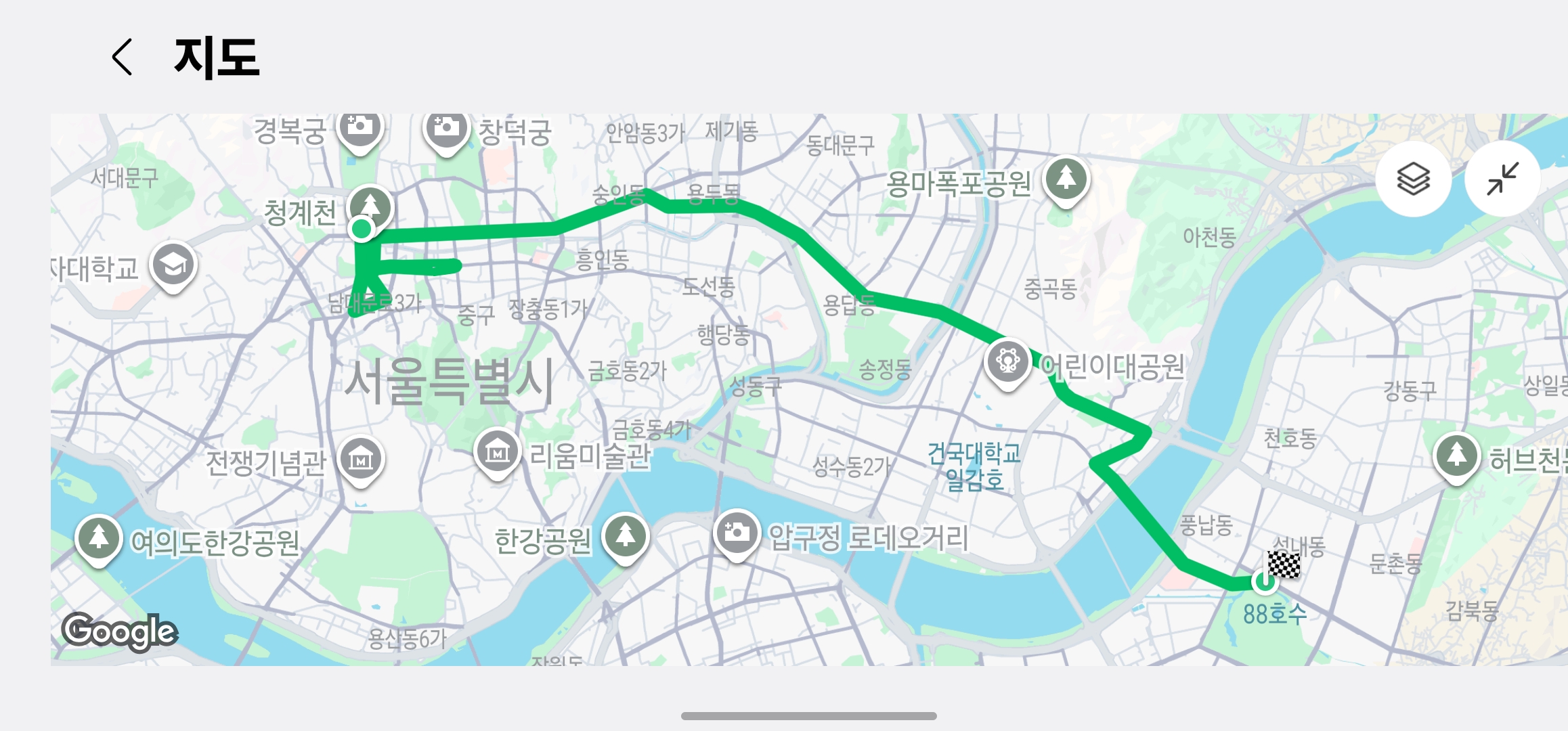Tap the checkered finish flag marker
The width and height of the screenshot is (1568, 731).
pos(1284,564)
